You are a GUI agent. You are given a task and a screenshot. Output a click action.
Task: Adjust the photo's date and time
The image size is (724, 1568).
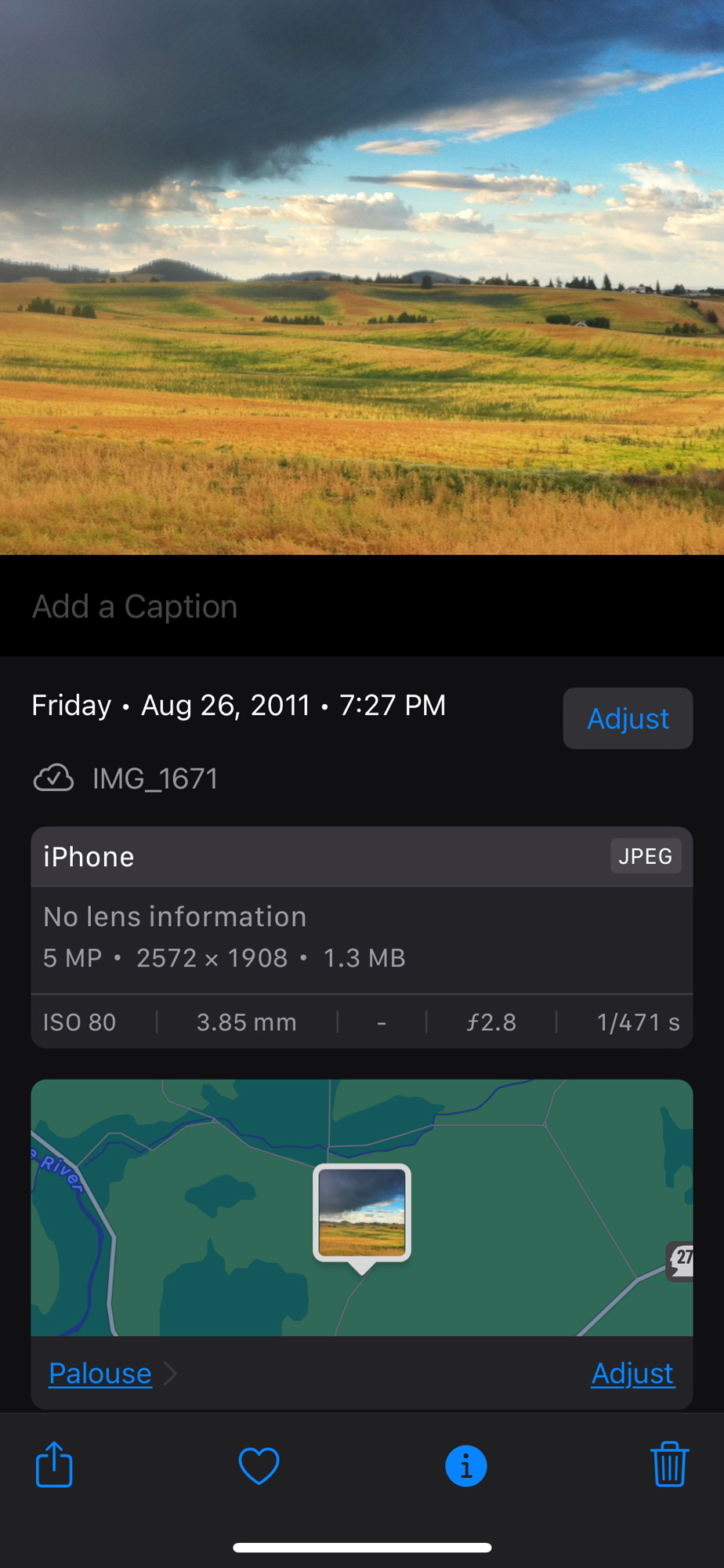(x=628, y=718)
